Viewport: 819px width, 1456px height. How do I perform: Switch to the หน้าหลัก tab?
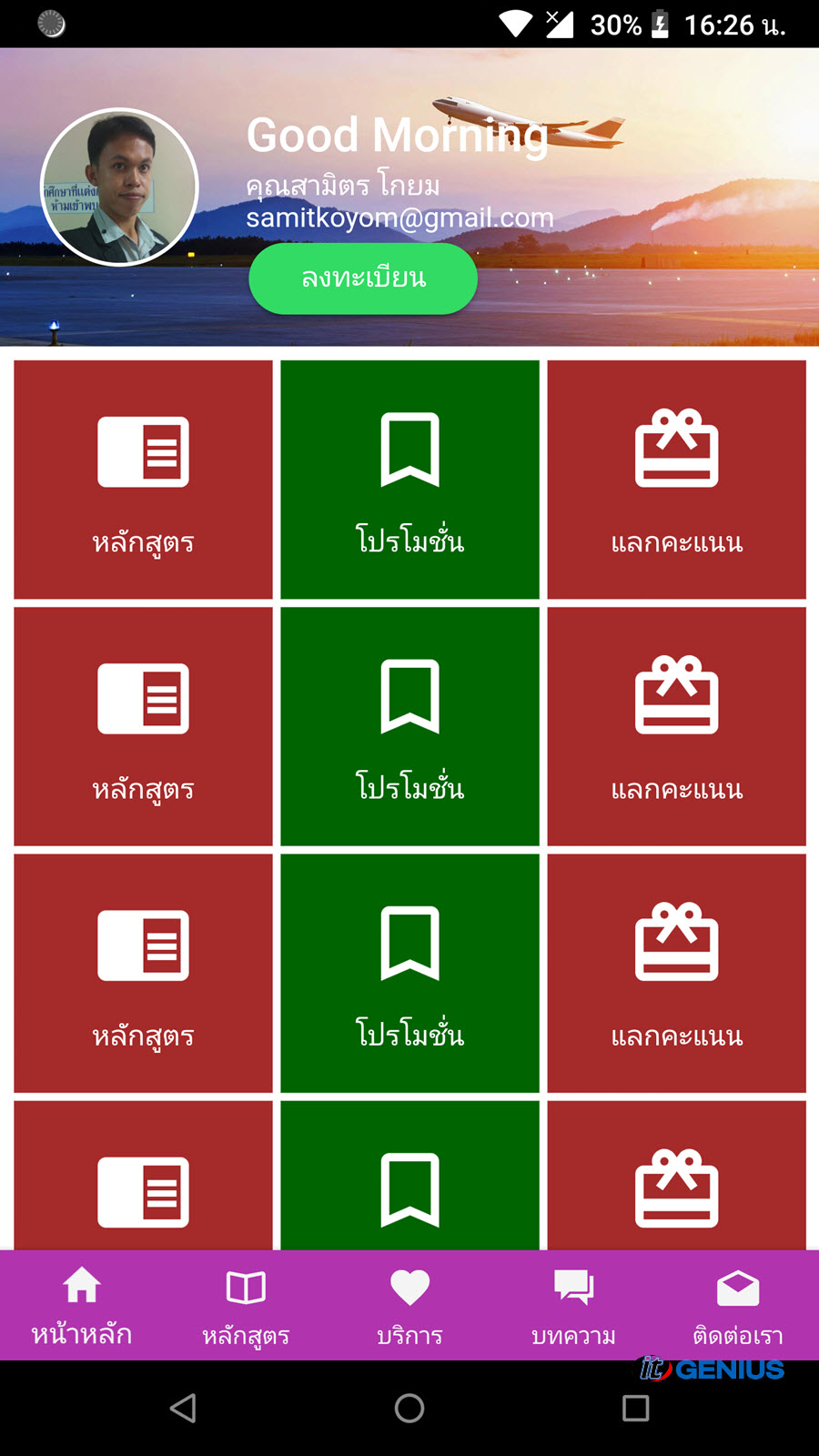tap(82, 1306)
